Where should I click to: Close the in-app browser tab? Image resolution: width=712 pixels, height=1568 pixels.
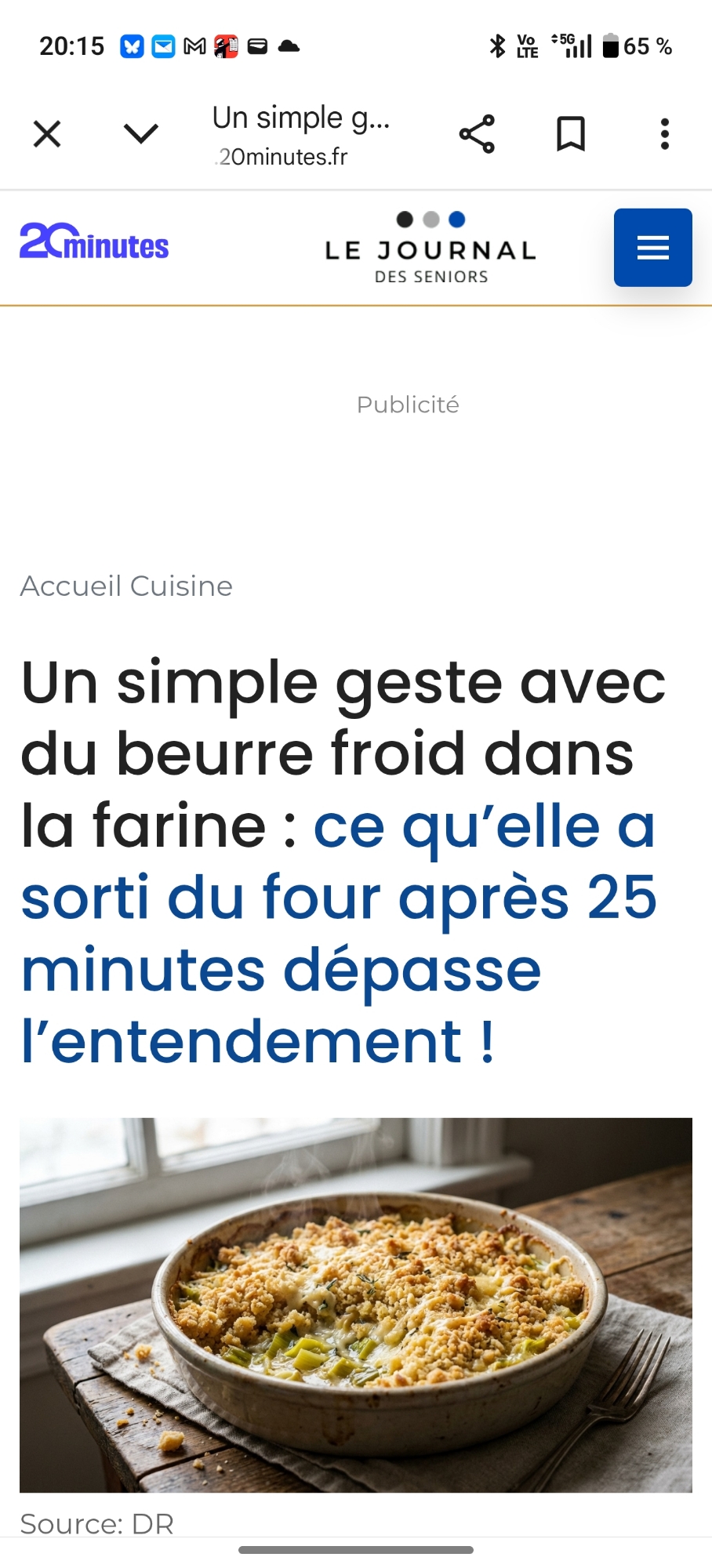(x=47, y=134)
